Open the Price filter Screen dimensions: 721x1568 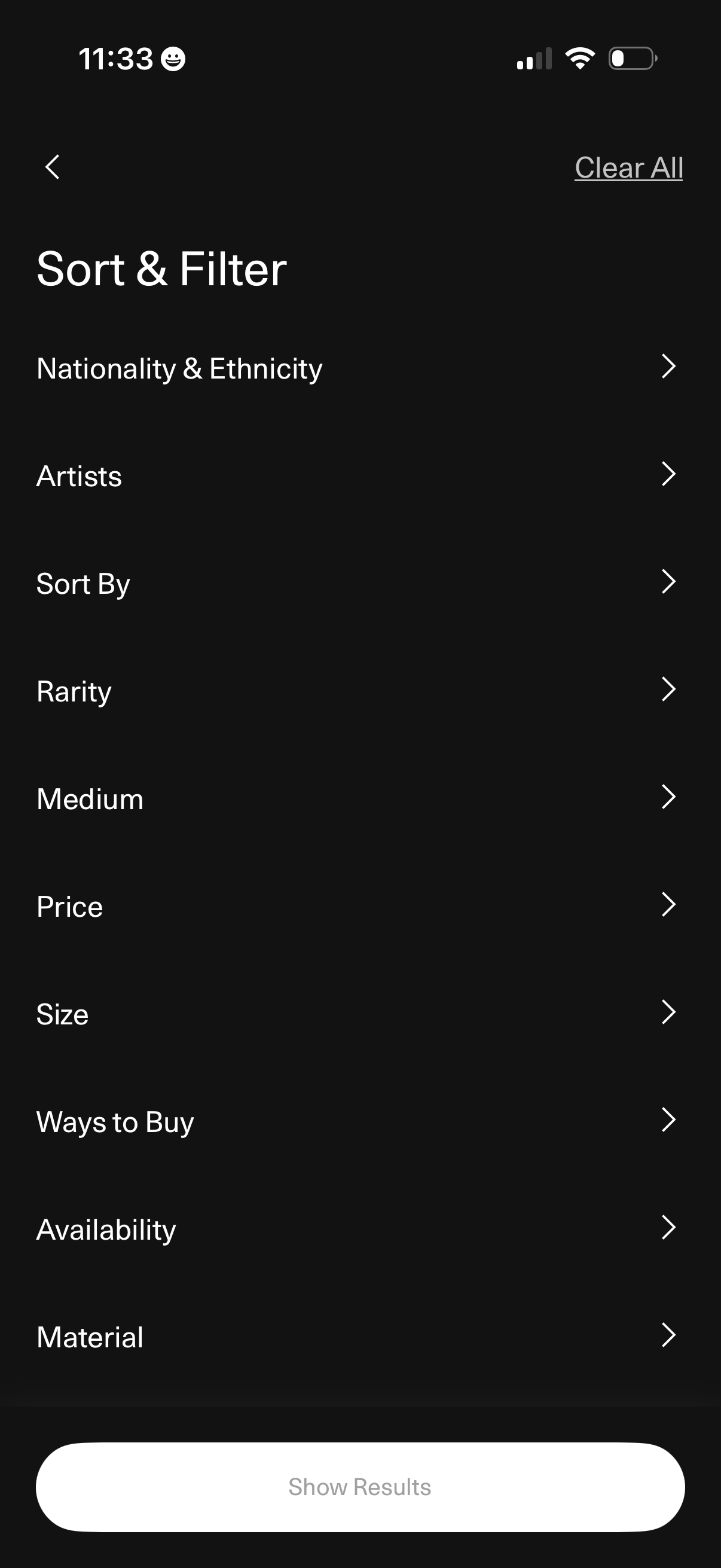coord(359,907)
